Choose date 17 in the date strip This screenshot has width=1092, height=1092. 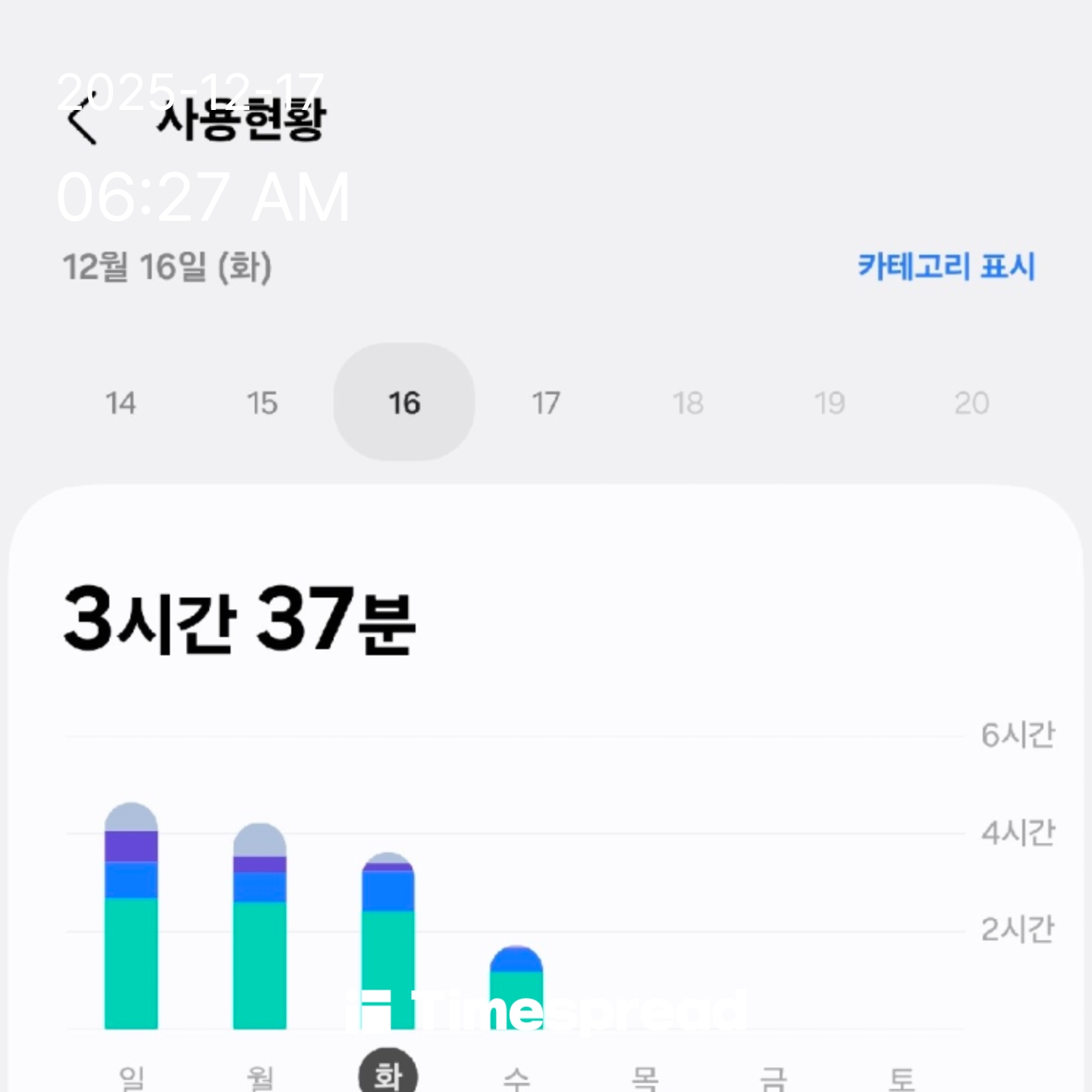point(546,403)
